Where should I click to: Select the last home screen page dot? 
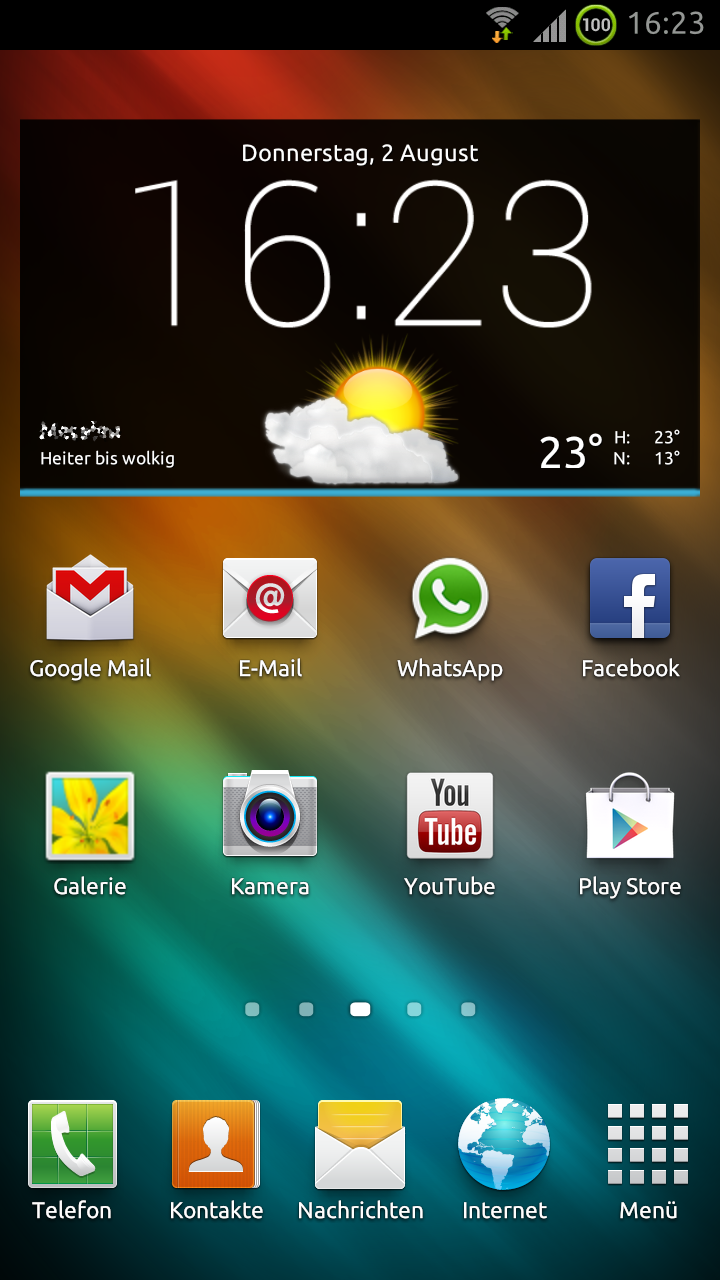pyautogui.click(x=468, y=1010)
